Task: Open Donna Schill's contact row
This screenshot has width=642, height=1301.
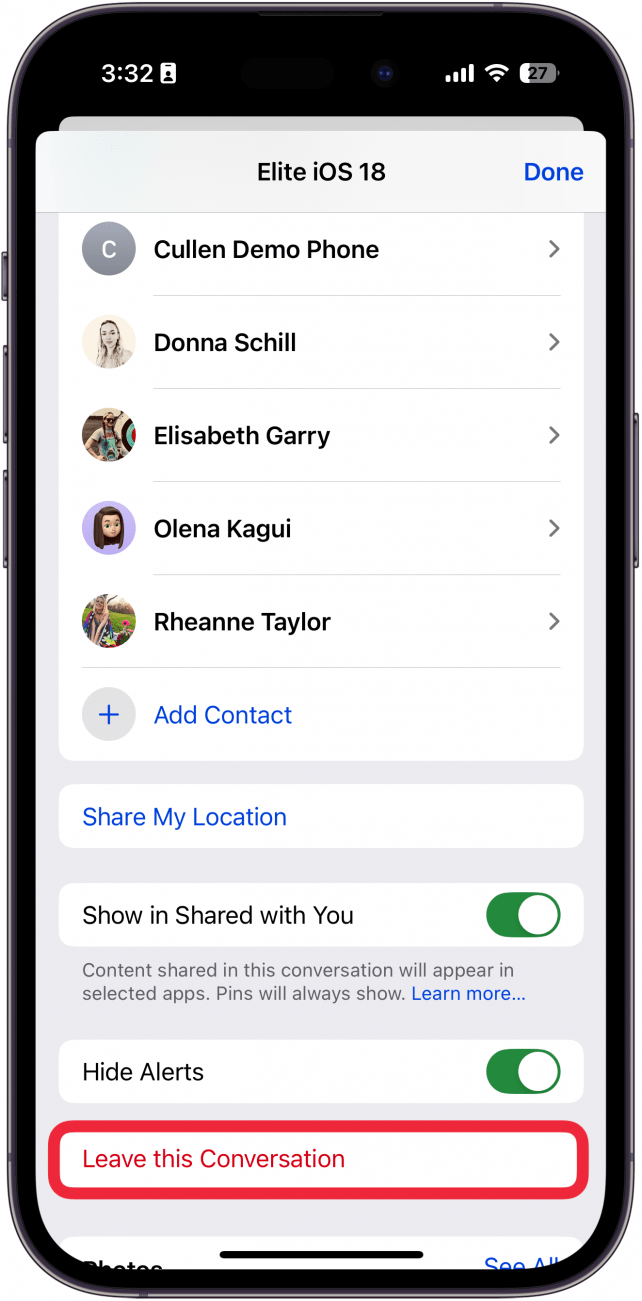Action: [320, 343]
